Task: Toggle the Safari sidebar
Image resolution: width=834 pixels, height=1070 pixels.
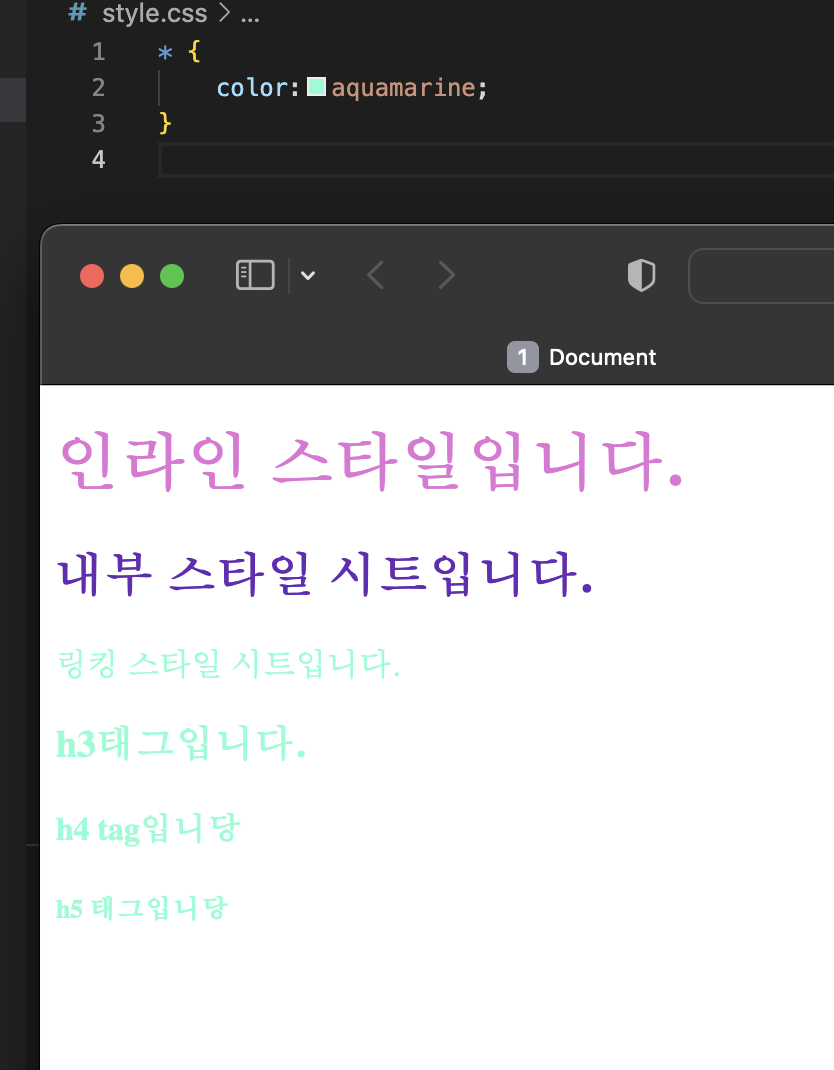Action: pyautogui.click(x=255, y=275)
